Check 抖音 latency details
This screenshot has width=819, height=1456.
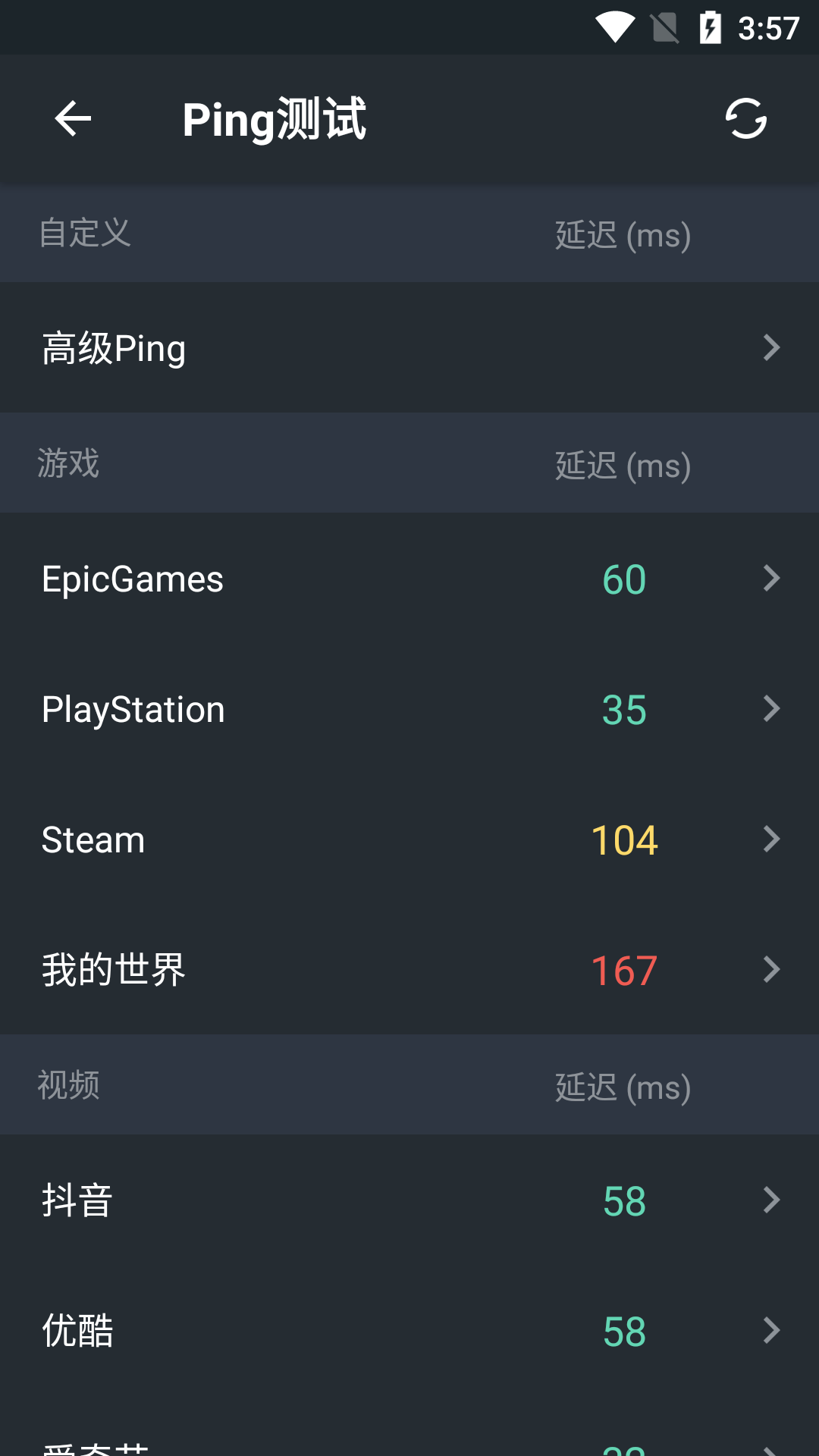[x=409, y=1200]
